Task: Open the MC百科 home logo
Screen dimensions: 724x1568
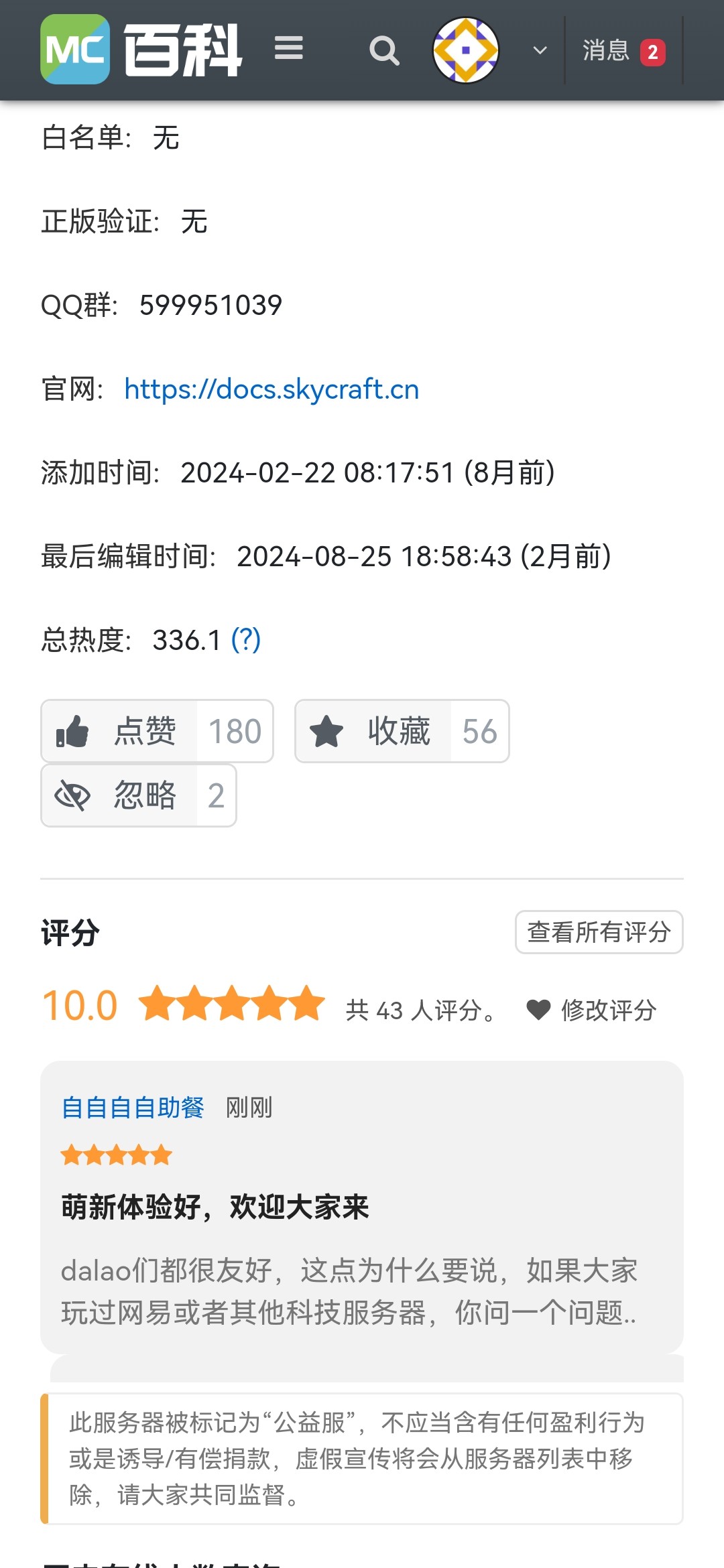Action: (141, 50)
